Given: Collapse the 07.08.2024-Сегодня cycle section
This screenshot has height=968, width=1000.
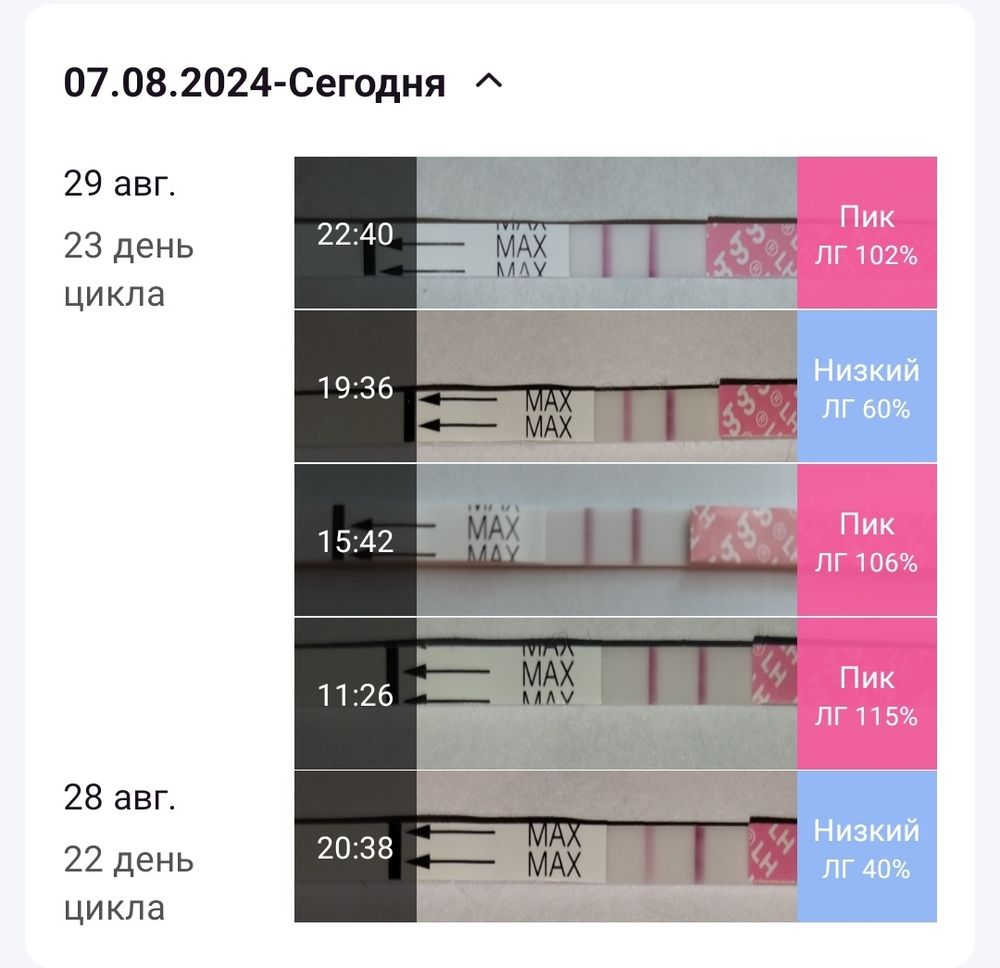Looking at the screenshot, I should [489, 83].
